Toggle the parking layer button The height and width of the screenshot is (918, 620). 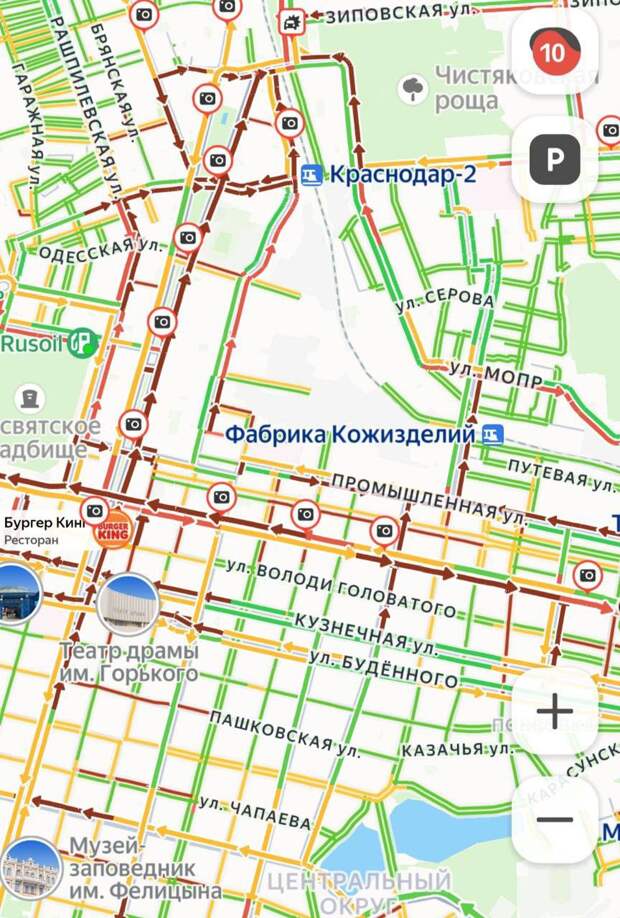coord(554,159)
